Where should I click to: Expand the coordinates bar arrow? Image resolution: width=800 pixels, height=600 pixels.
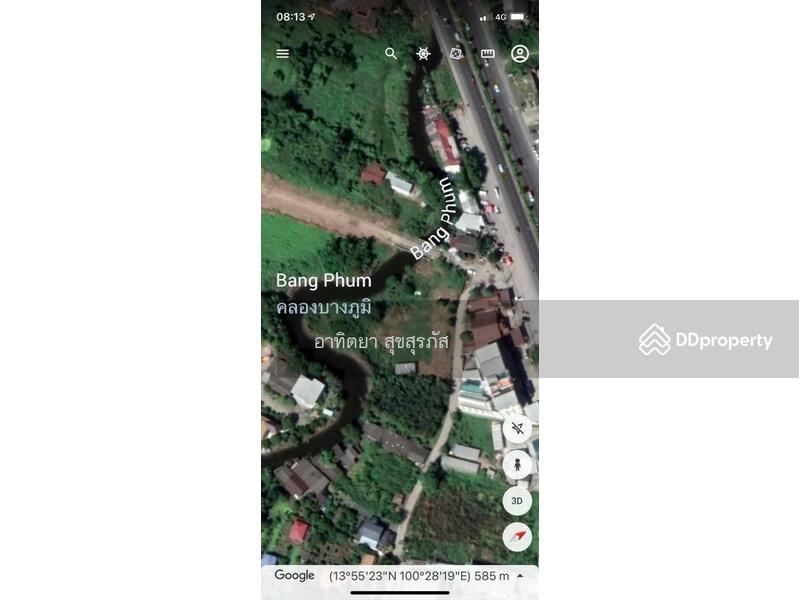coord(520,576)
